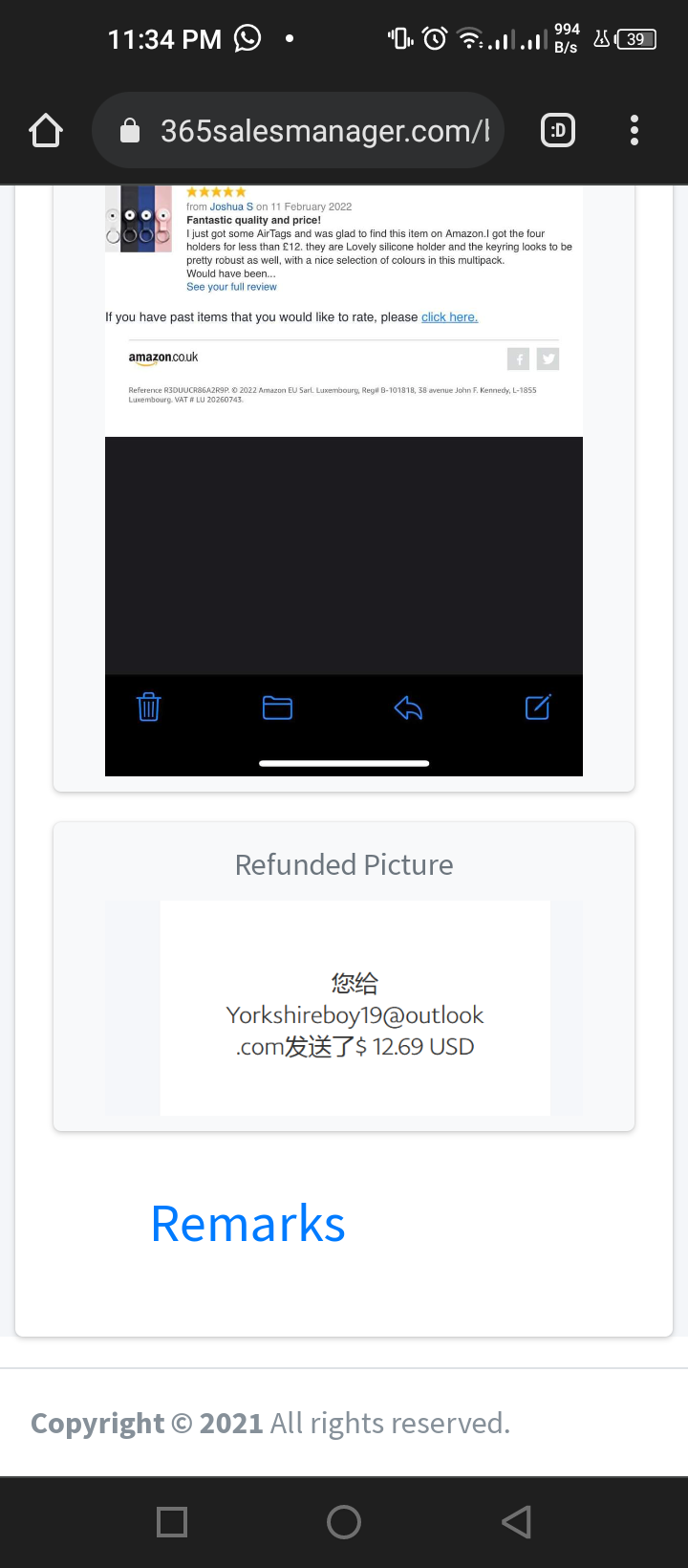This screenshot has height=1568, width=688.
Task: Open the browser overflow menu
Action: click(634, 131)
